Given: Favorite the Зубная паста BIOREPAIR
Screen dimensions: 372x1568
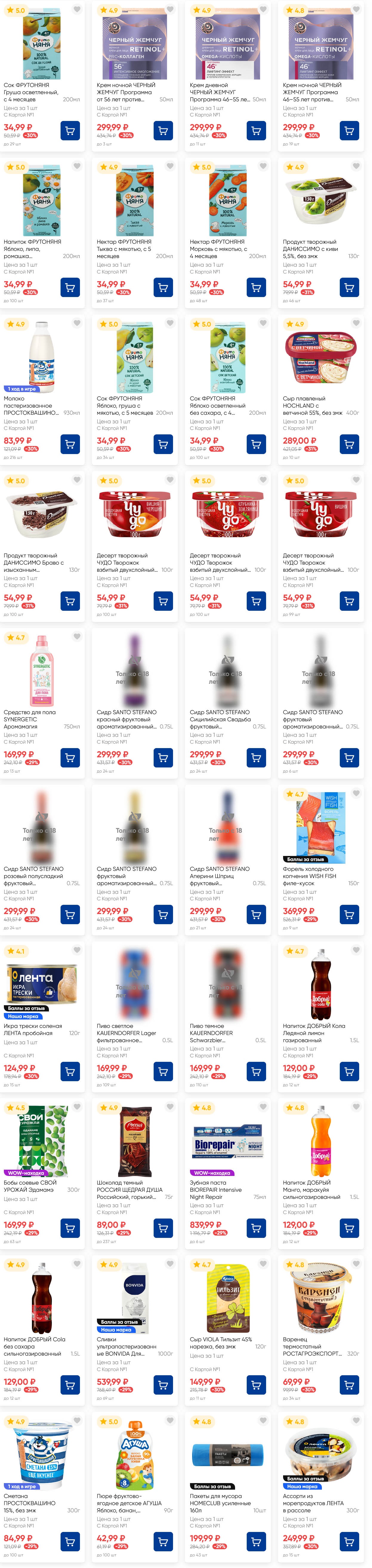Looking at the screenshot, I should tap(263, 1106).
